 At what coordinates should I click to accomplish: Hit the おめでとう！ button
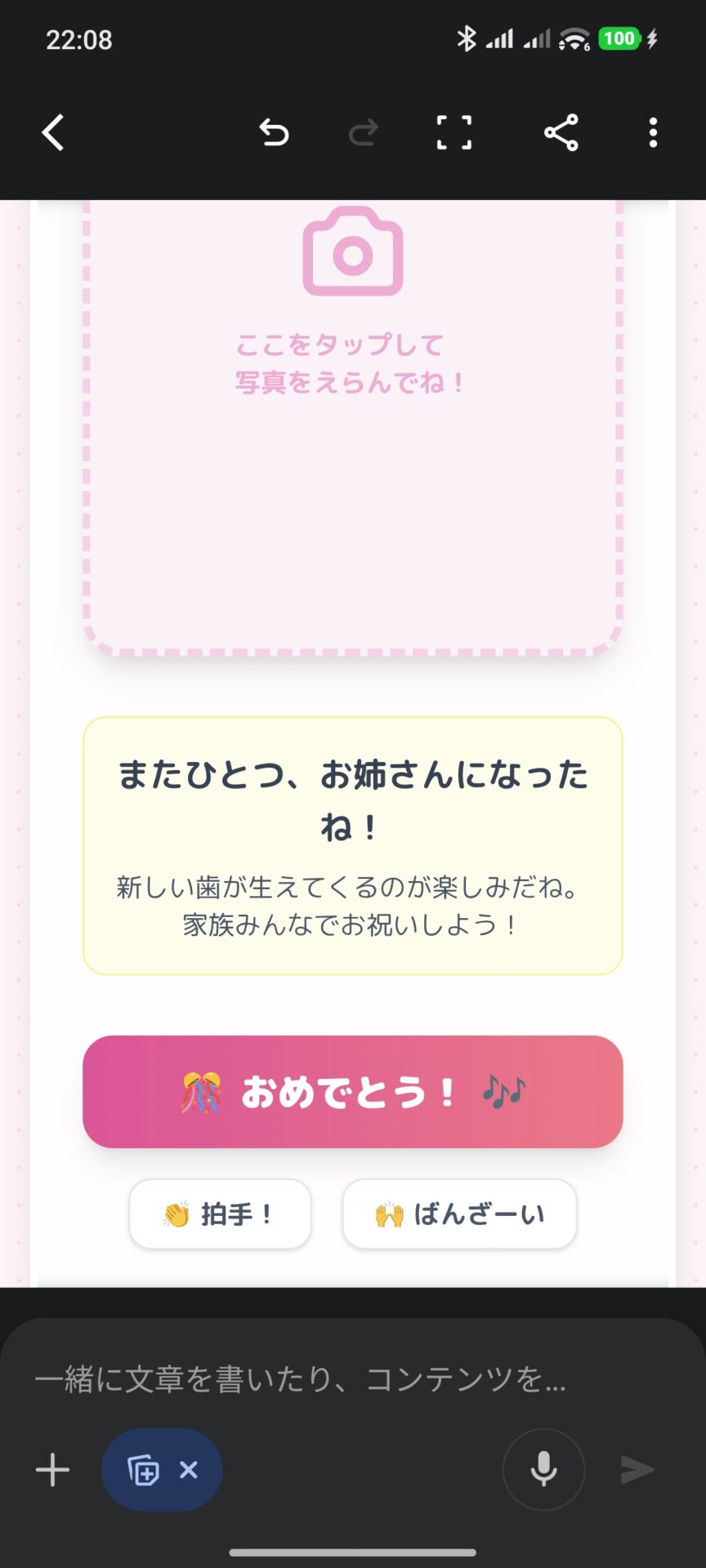click(353, 1092)
